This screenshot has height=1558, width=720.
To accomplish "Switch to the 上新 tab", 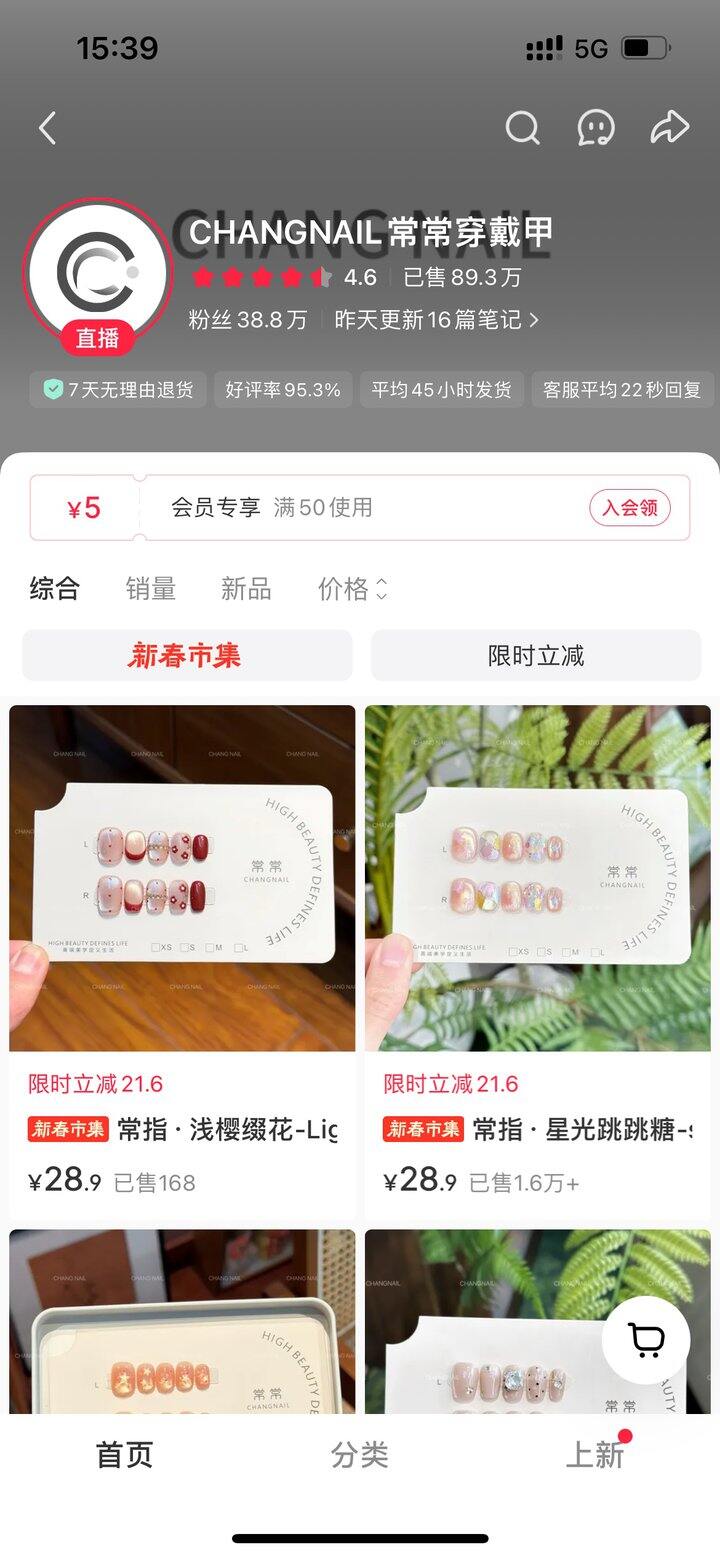I will click(x=595, y=1455).
